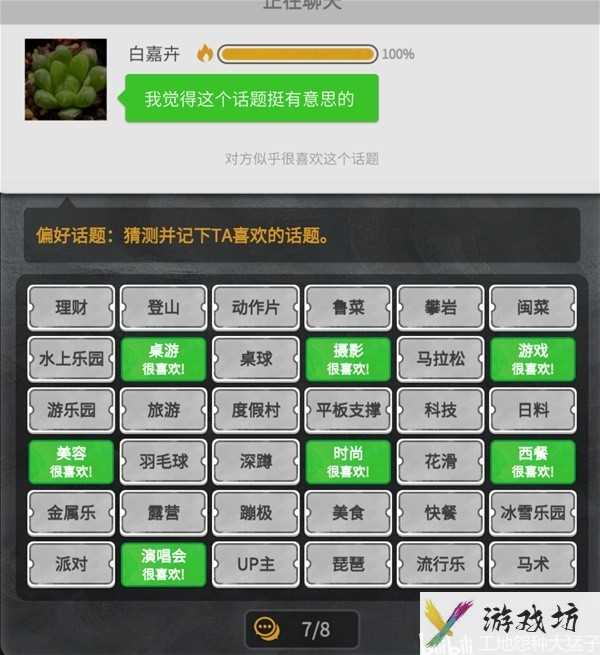Choose the UP主 topic
600x655 pixels.
pos(255,564)
